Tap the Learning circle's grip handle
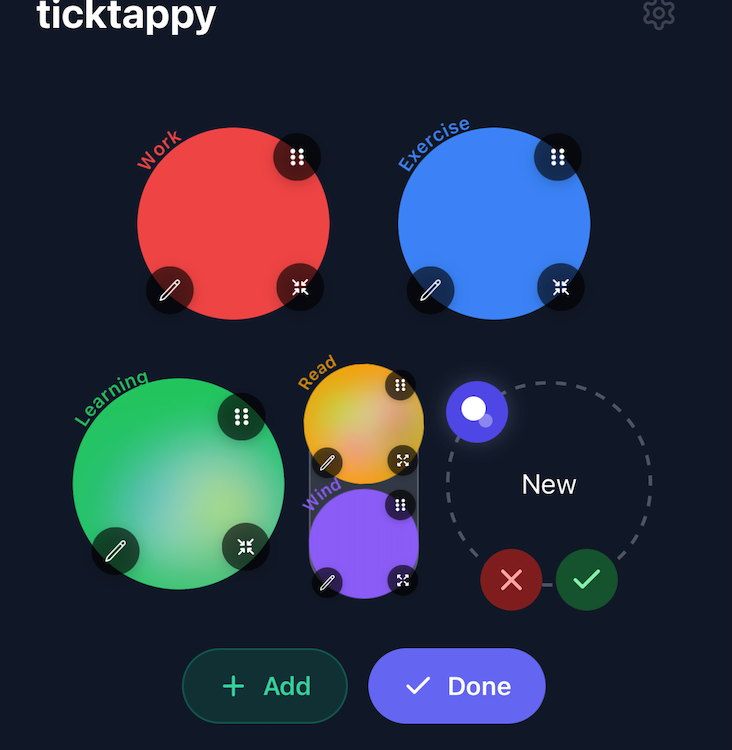 (x=241, y=417)
